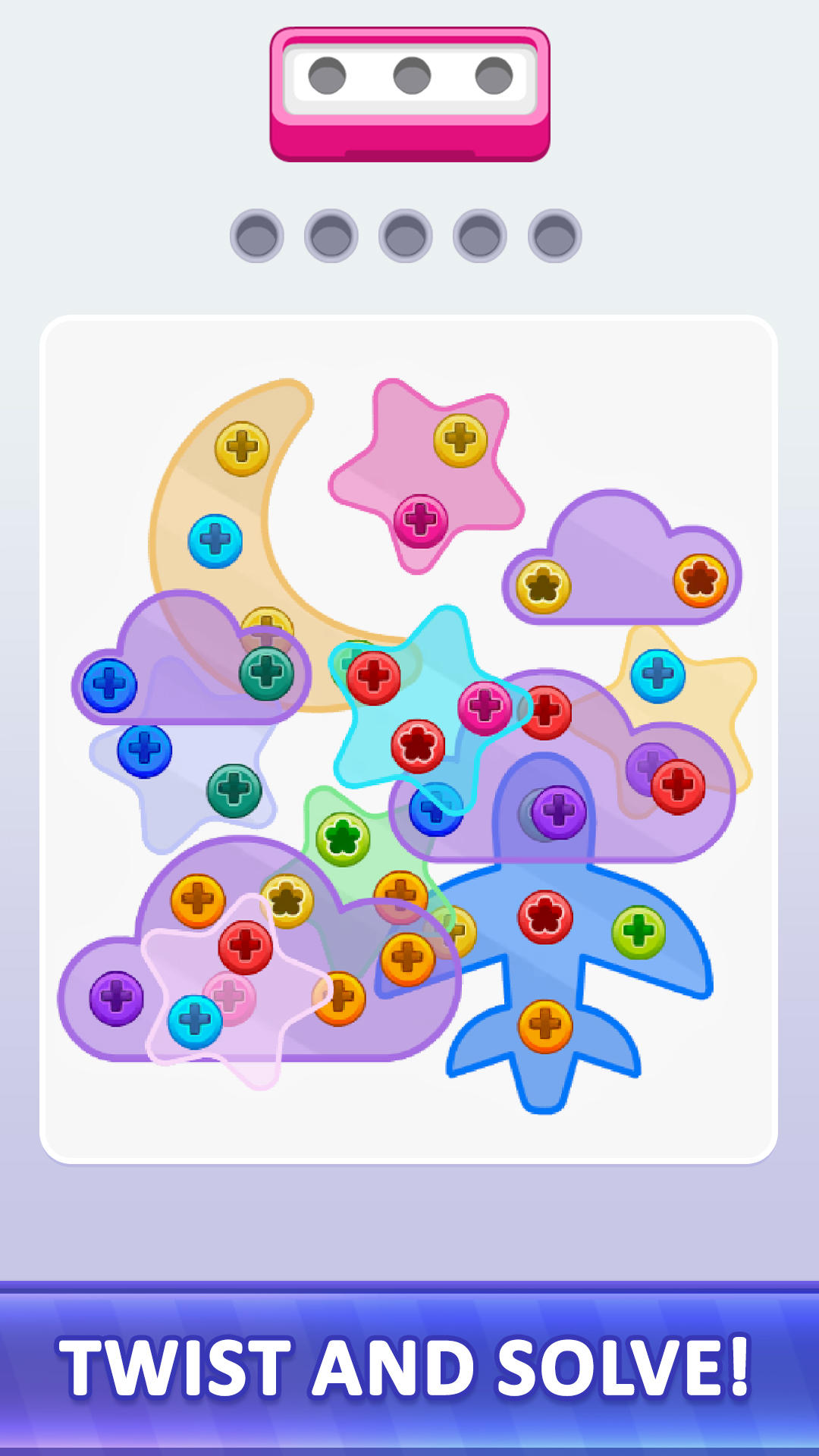Open the first empty hole on the pink tray
This screenshot has height=1456, width=819.
pyautogui.click(x=326, y=74)
